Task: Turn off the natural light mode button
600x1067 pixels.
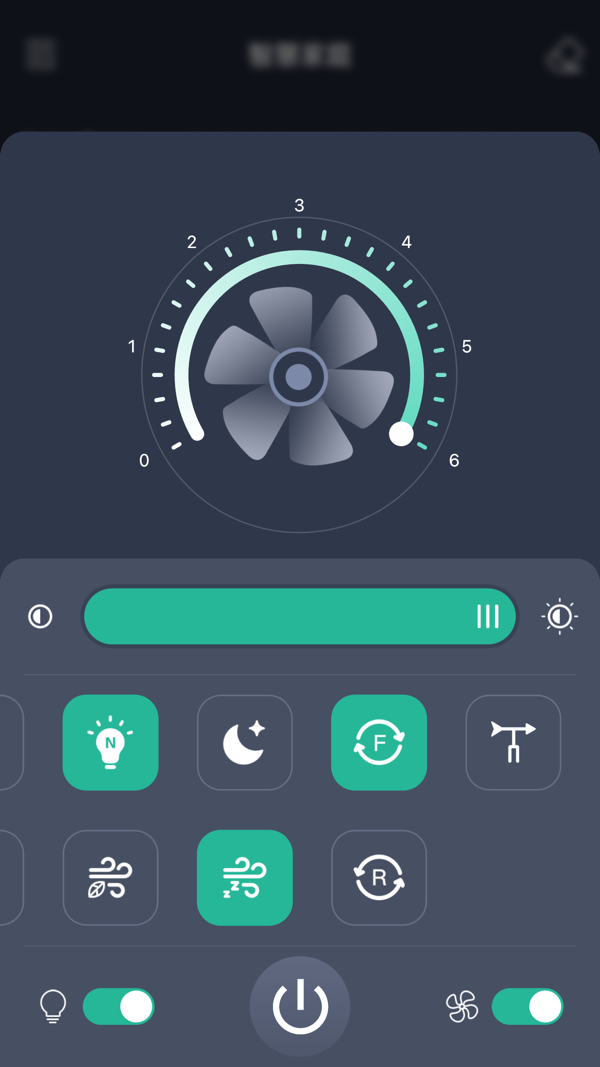Action: tap(111, 742)
